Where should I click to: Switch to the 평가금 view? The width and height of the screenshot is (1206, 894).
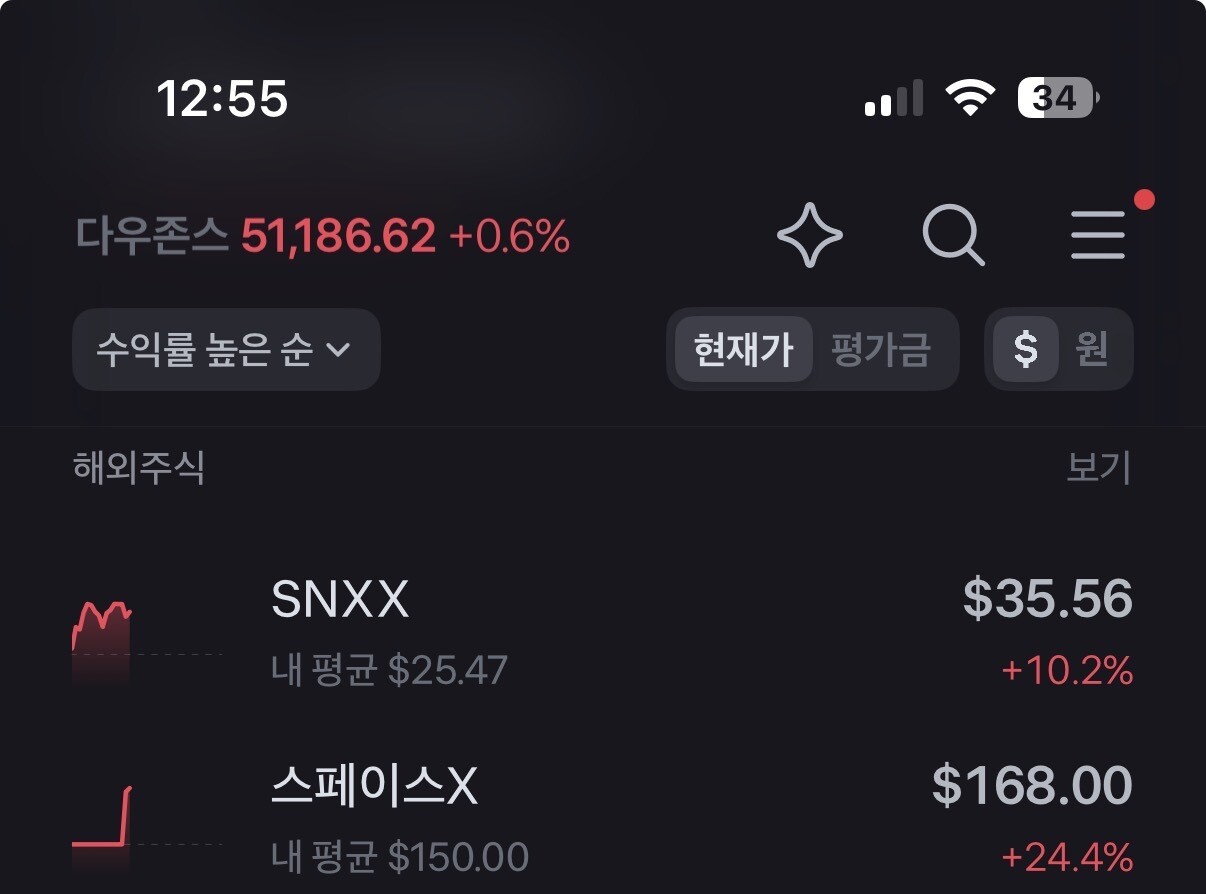point(881,350)
